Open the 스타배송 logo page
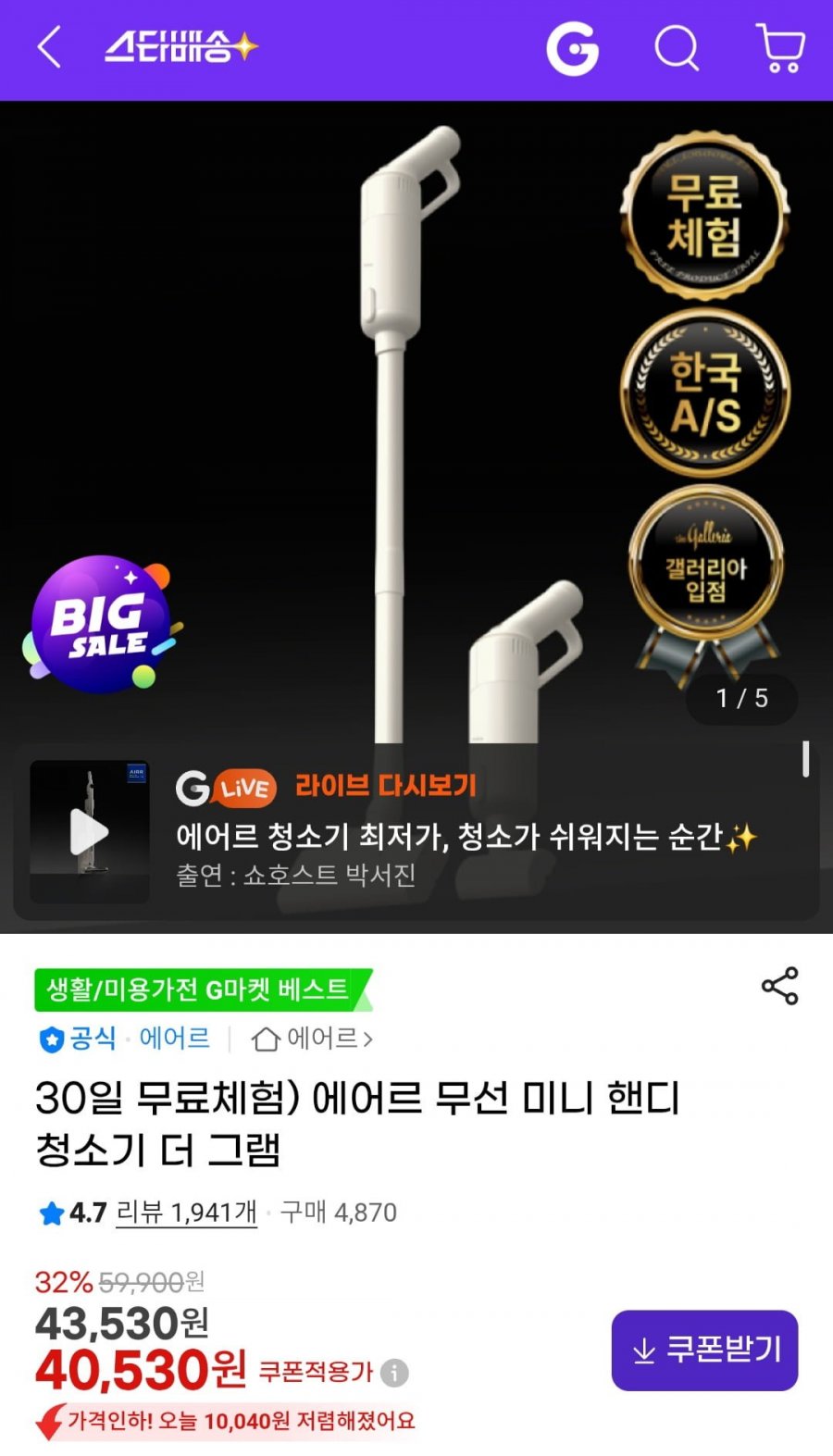833x1456 pixels. pyautogui.click(x=180, y=47)
